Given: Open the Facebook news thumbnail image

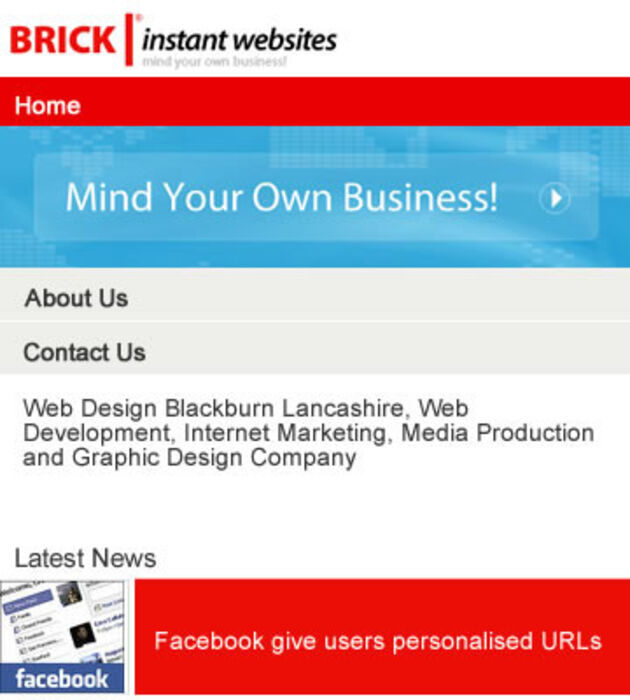Looking at the screenshot, I should [62, 637].
